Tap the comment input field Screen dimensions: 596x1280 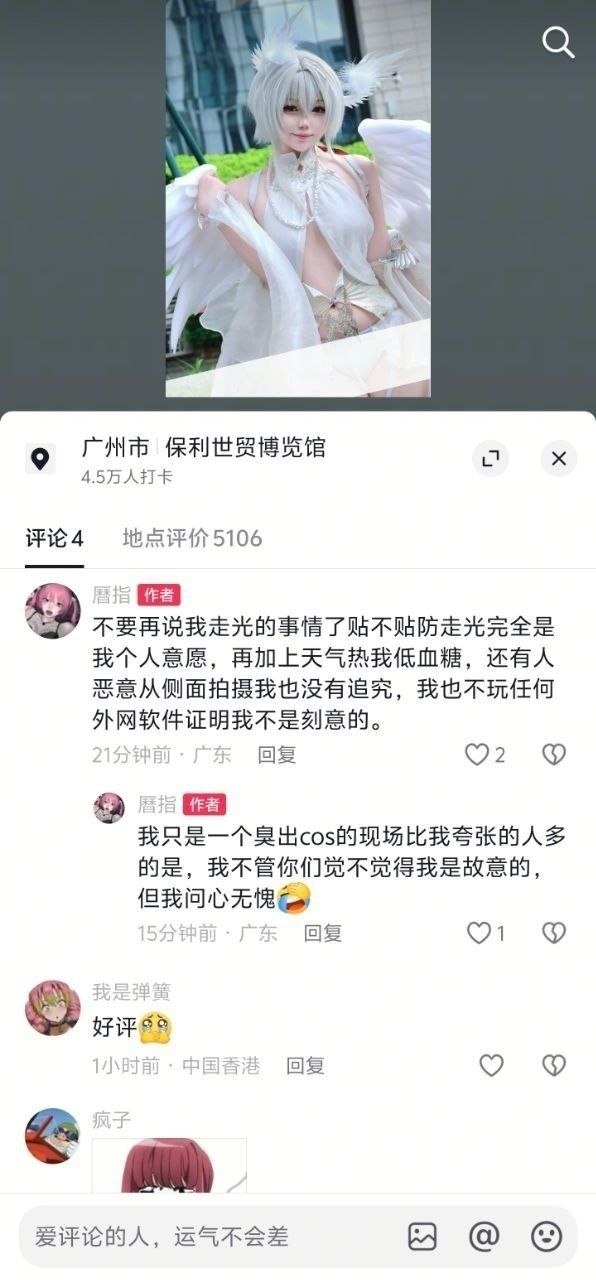pyautogui.click(x=205, y=1237)
